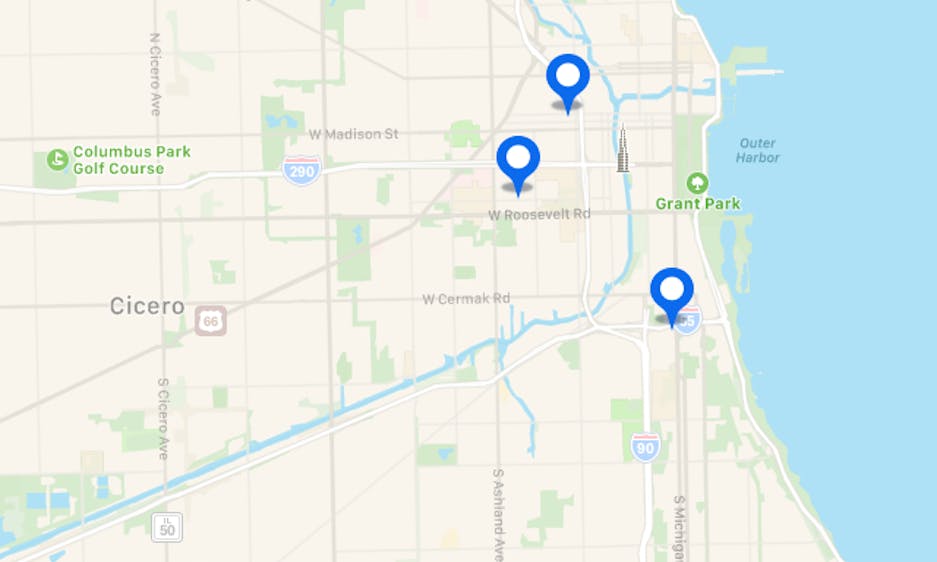This screenshot has width=937, height=562.
Task: Tap the northernmost pin near the river
Action: point(568,78)
